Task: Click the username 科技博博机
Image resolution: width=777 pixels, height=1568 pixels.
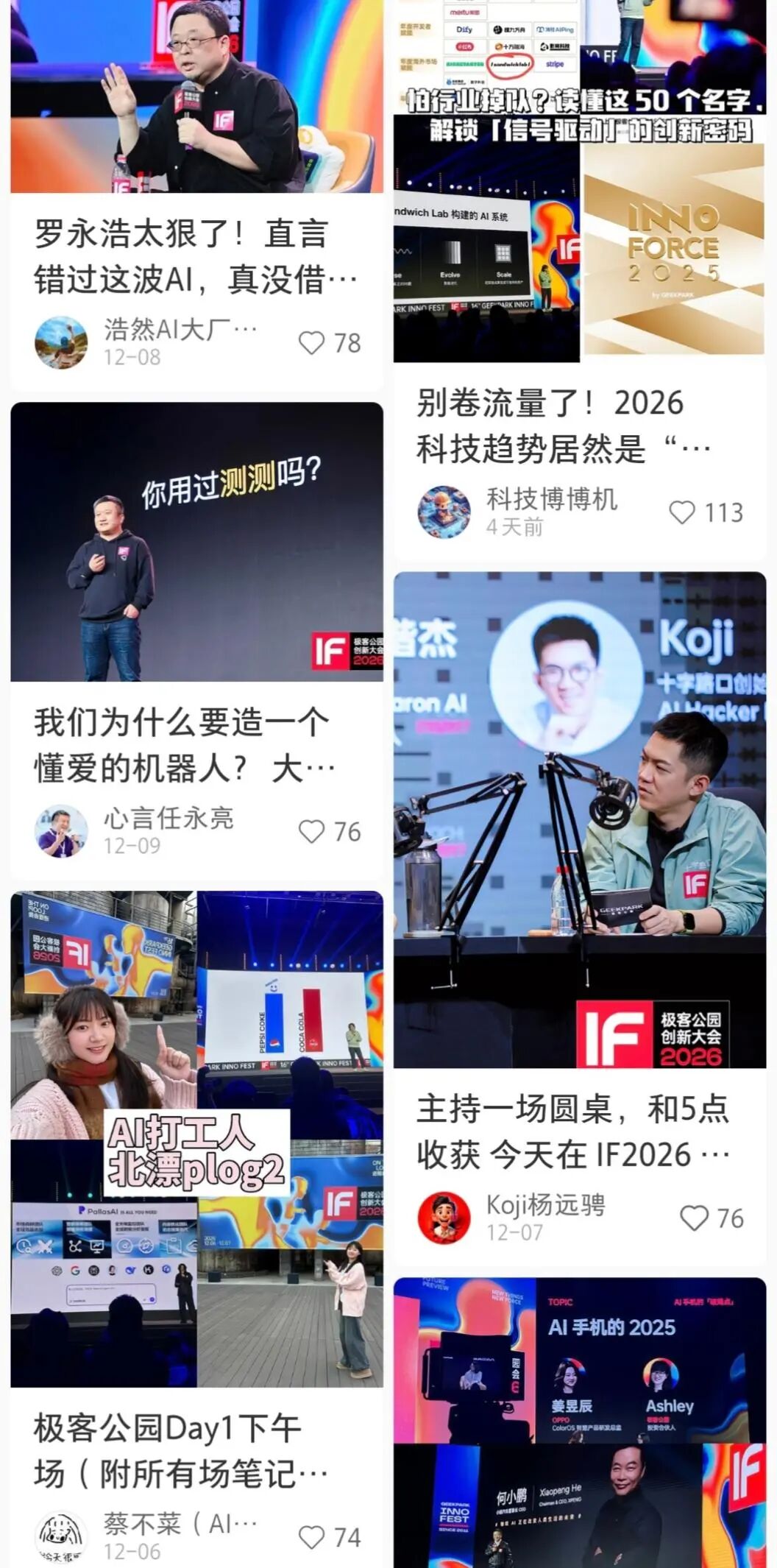Action: [x=551, y=500]
